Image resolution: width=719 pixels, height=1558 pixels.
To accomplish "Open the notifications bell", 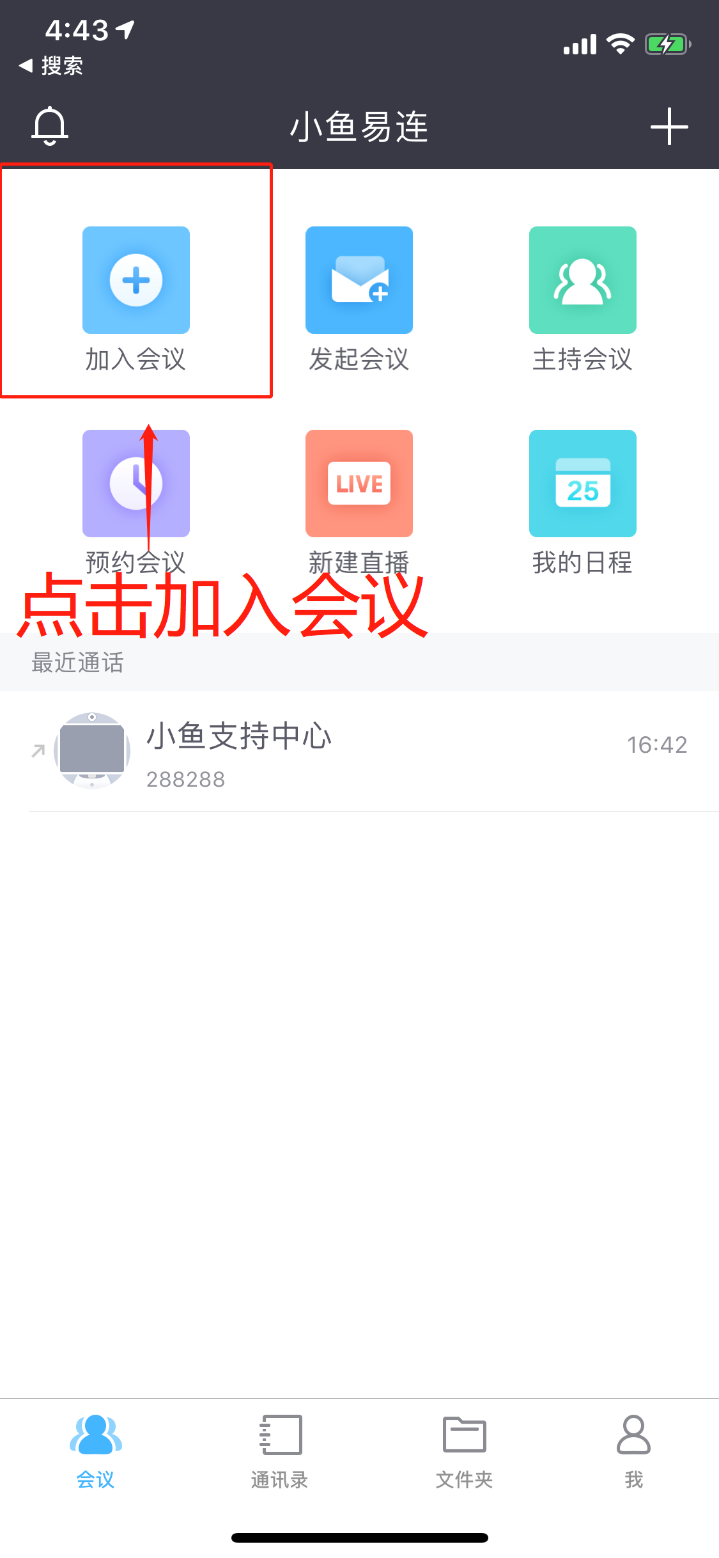I will tap(49, 127).
